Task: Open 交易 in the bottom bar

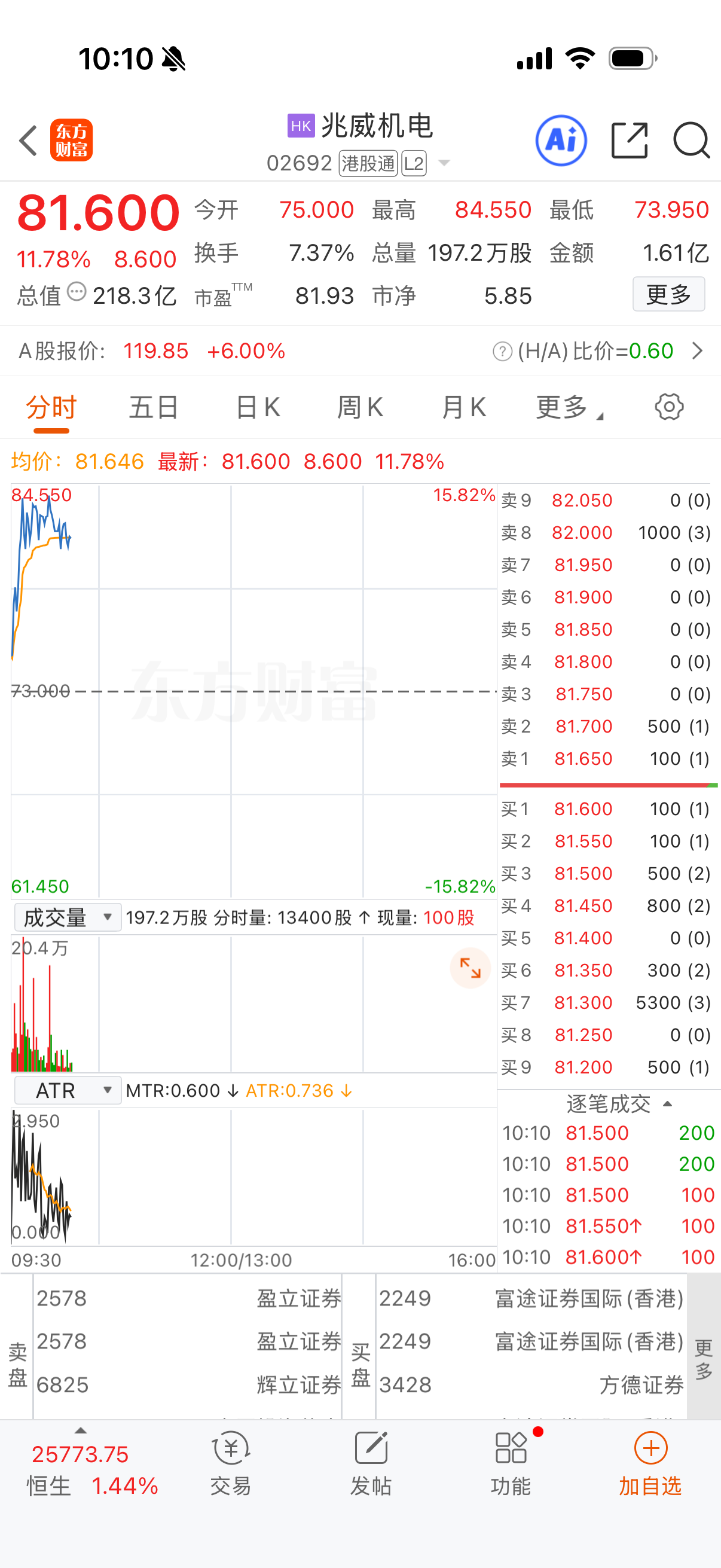Action: [x=231, y=1463]
